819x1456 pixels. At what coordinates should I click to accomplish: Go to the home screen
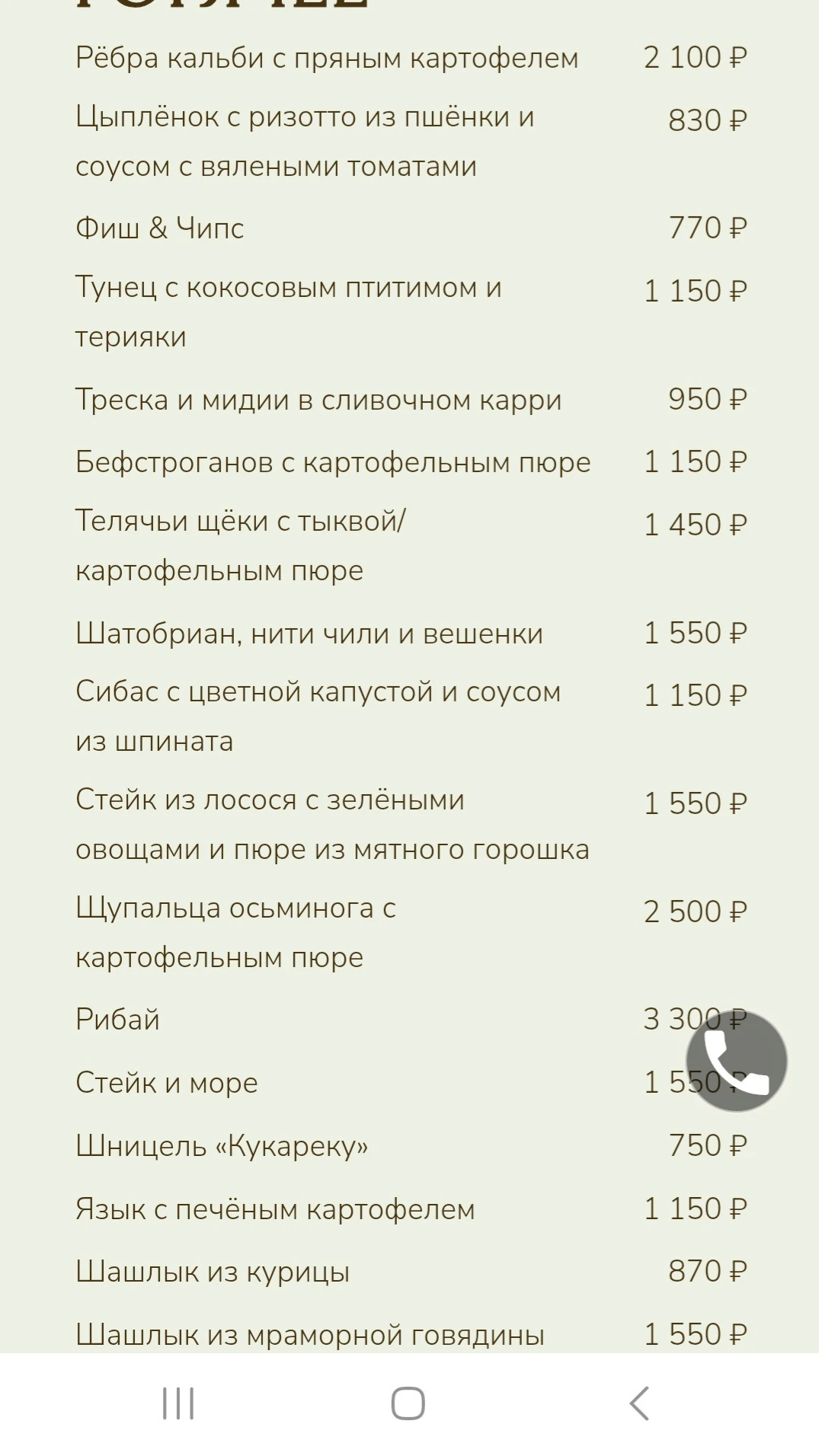pyautogui.click(x=408, y=1403)
